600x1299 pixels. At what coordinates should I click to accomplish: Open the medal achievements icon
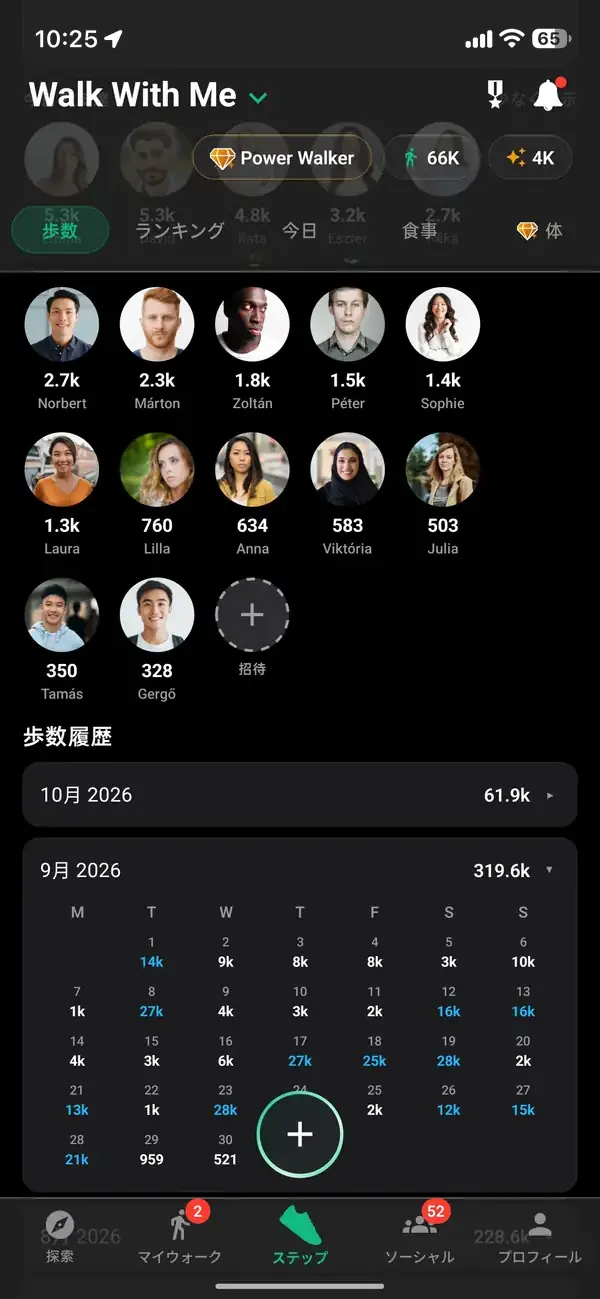(495, 95)
